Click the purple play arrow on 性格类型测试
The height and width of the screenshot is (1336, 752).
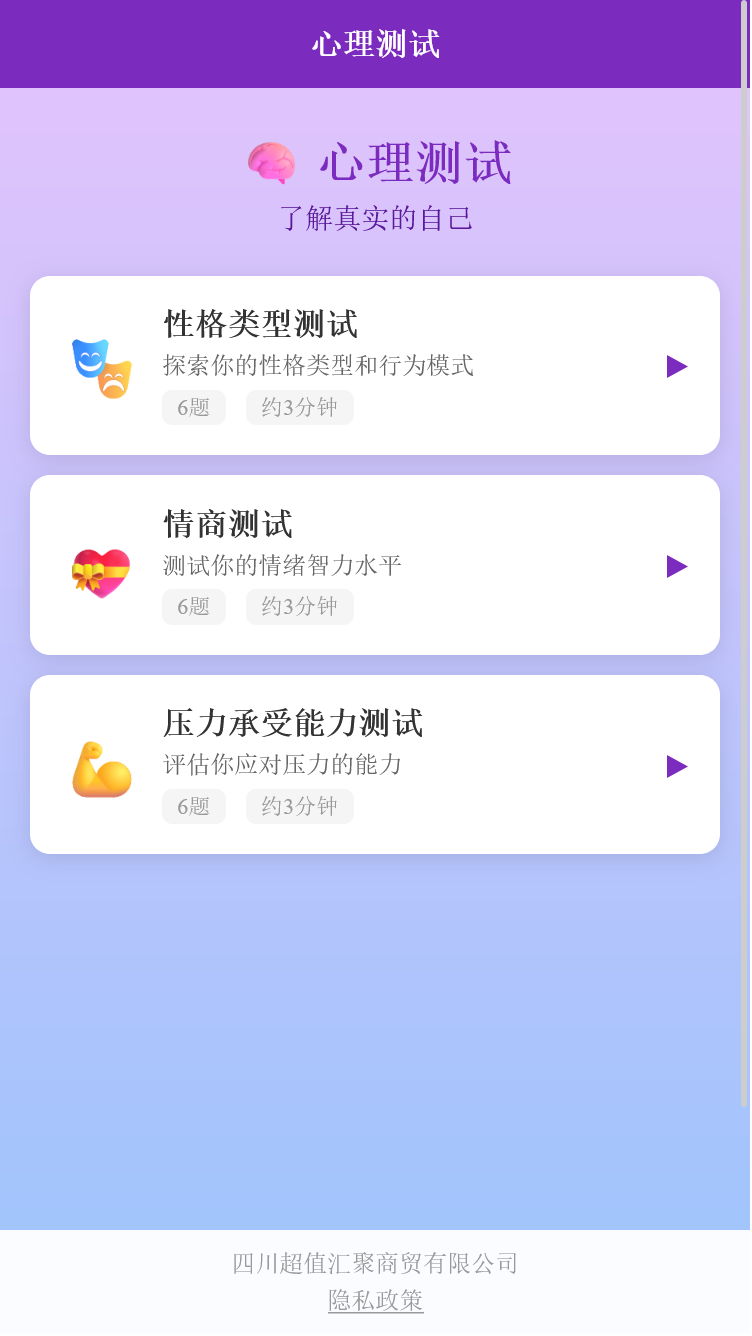(x=678, y=366)
